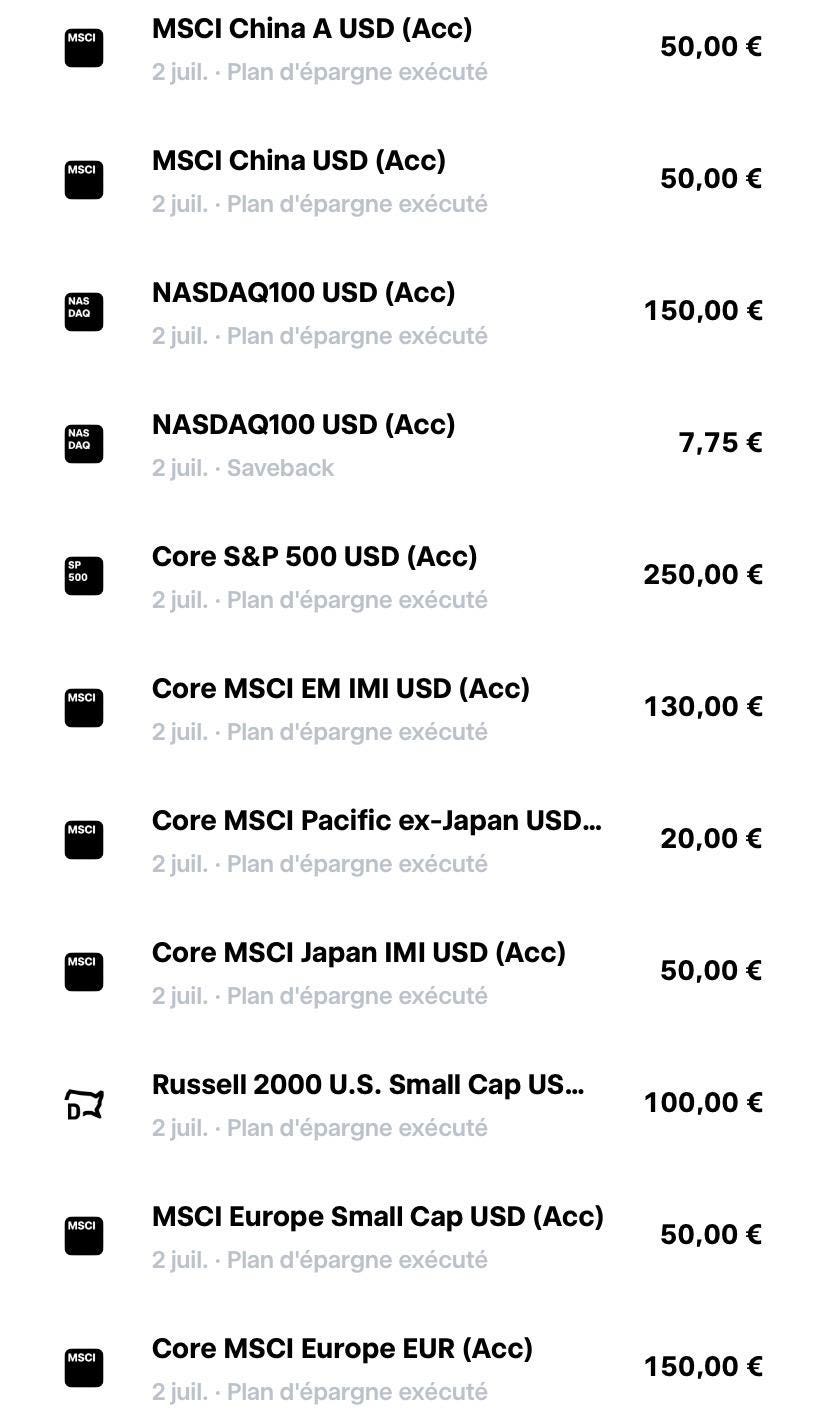Screen dimensions: 828x1419
Task: View the Core MSCI Japan IMI USD entry
Action: 414,972
